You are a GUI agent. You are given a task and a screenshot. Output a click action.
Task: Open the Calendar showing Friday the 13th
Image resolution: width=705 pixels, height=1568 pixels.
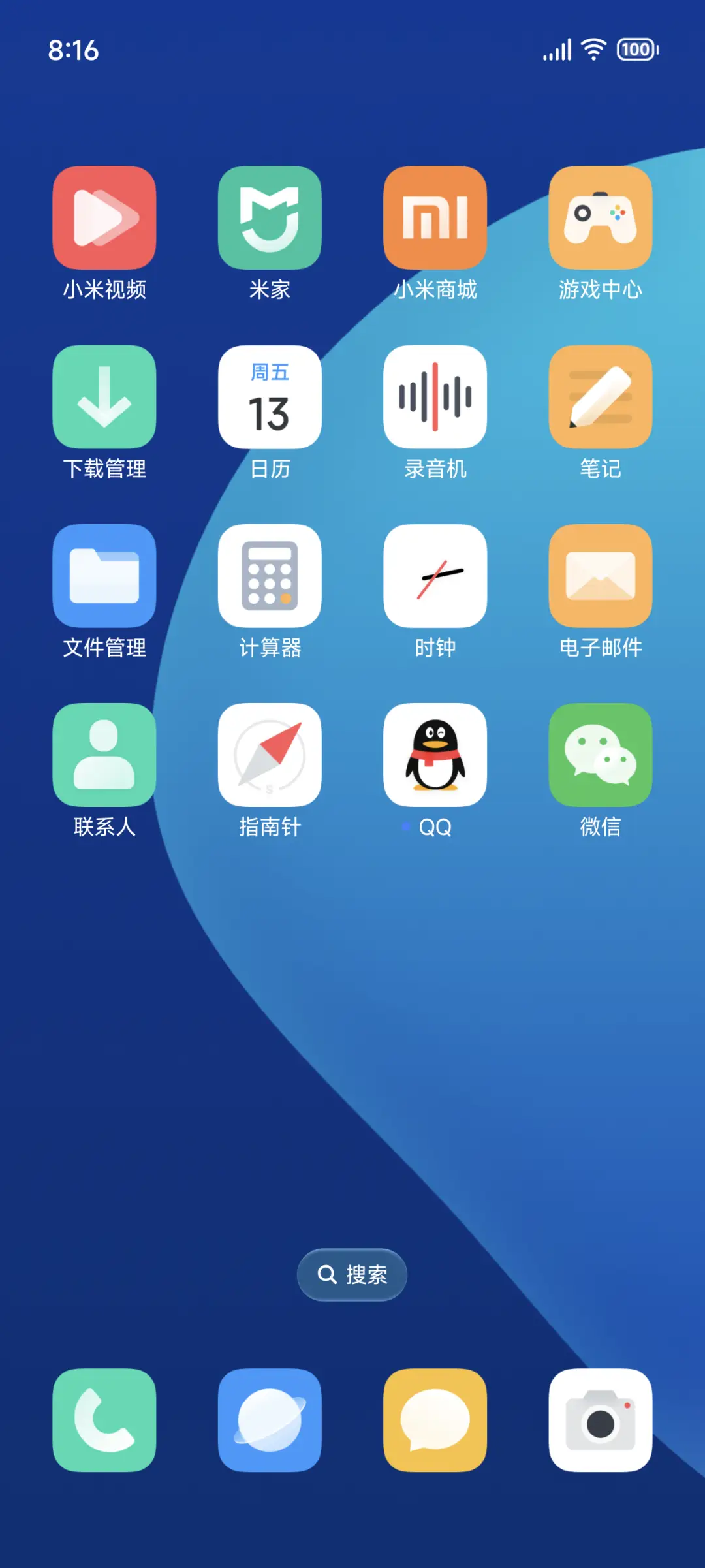point(270,397)
